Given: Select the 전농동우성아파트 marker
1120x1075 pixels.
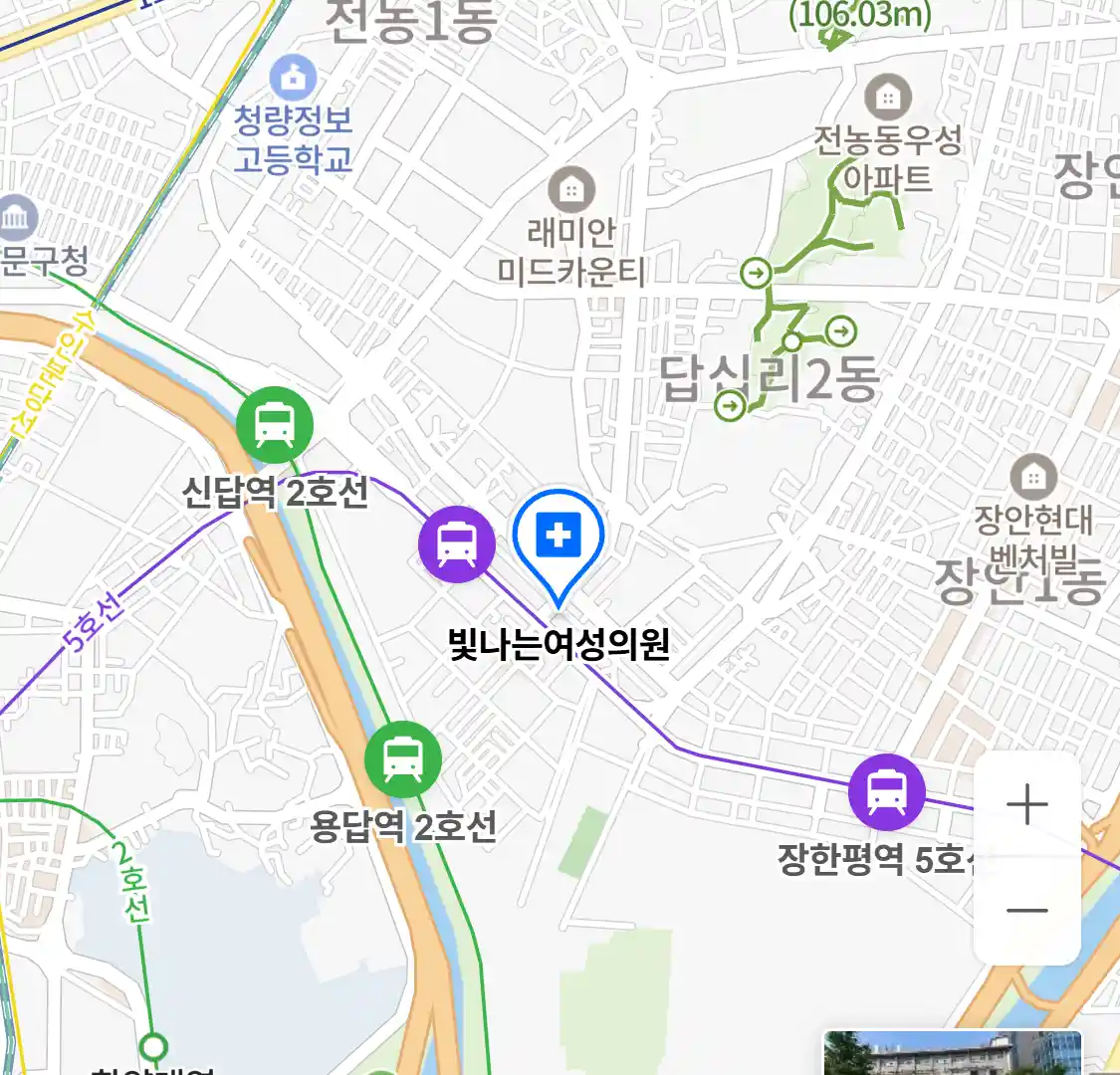Looking at the screenshot, I should [x=887, y=97].
